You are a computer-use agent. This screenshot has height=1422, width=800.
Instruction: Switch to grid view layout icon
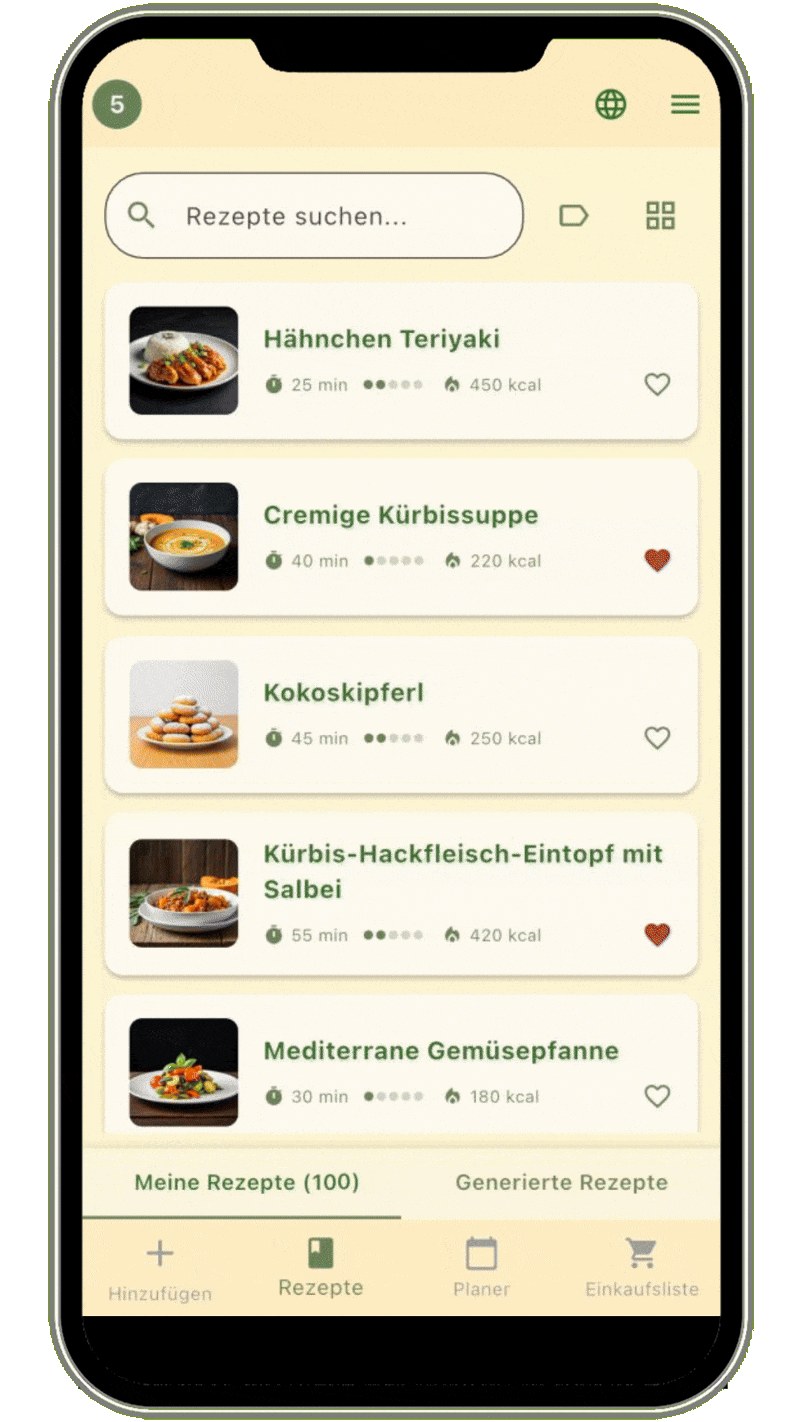point(660,215)
